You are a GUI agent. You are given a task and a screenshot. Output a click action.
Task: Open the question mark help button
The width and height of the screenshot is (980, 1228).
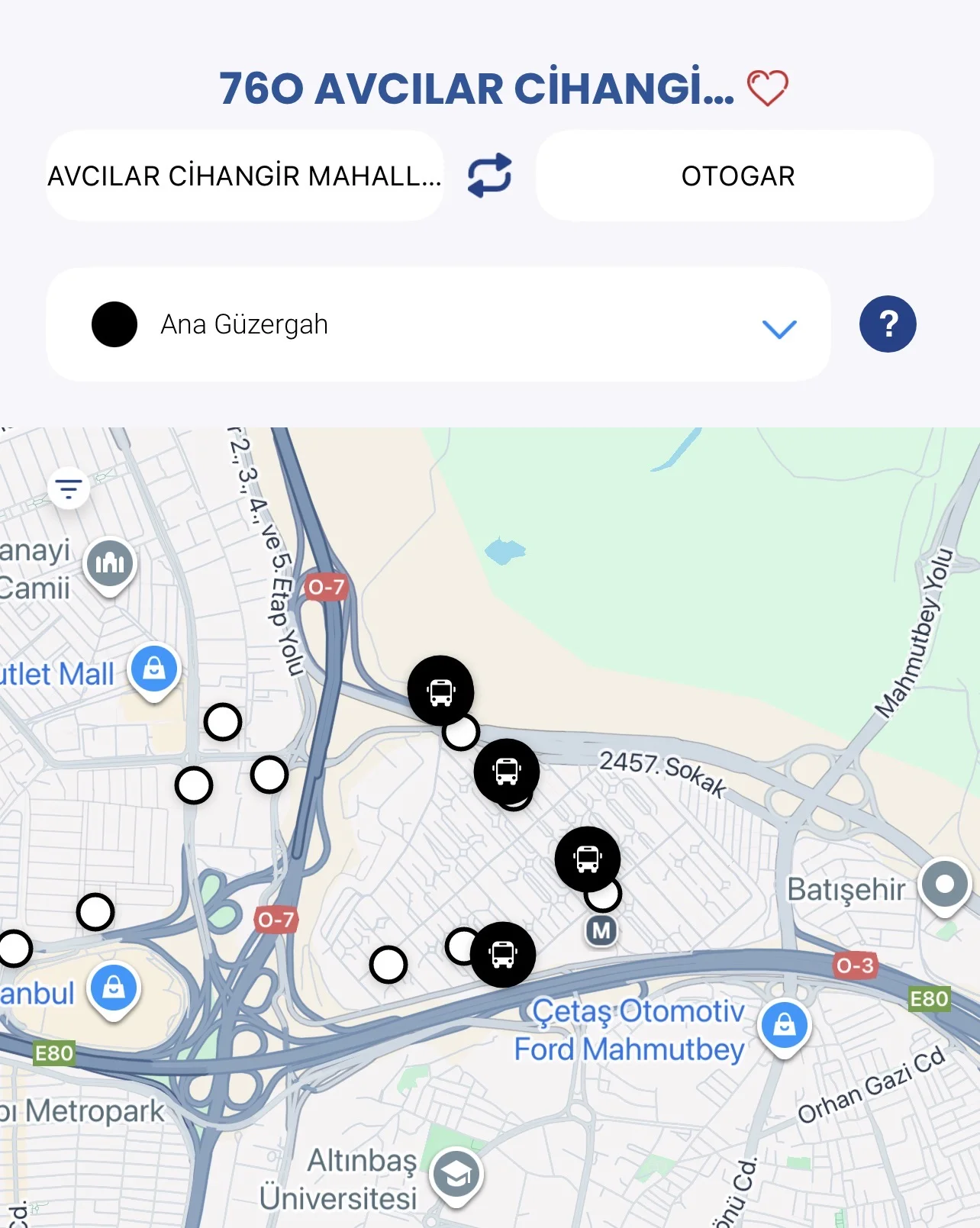888,324
